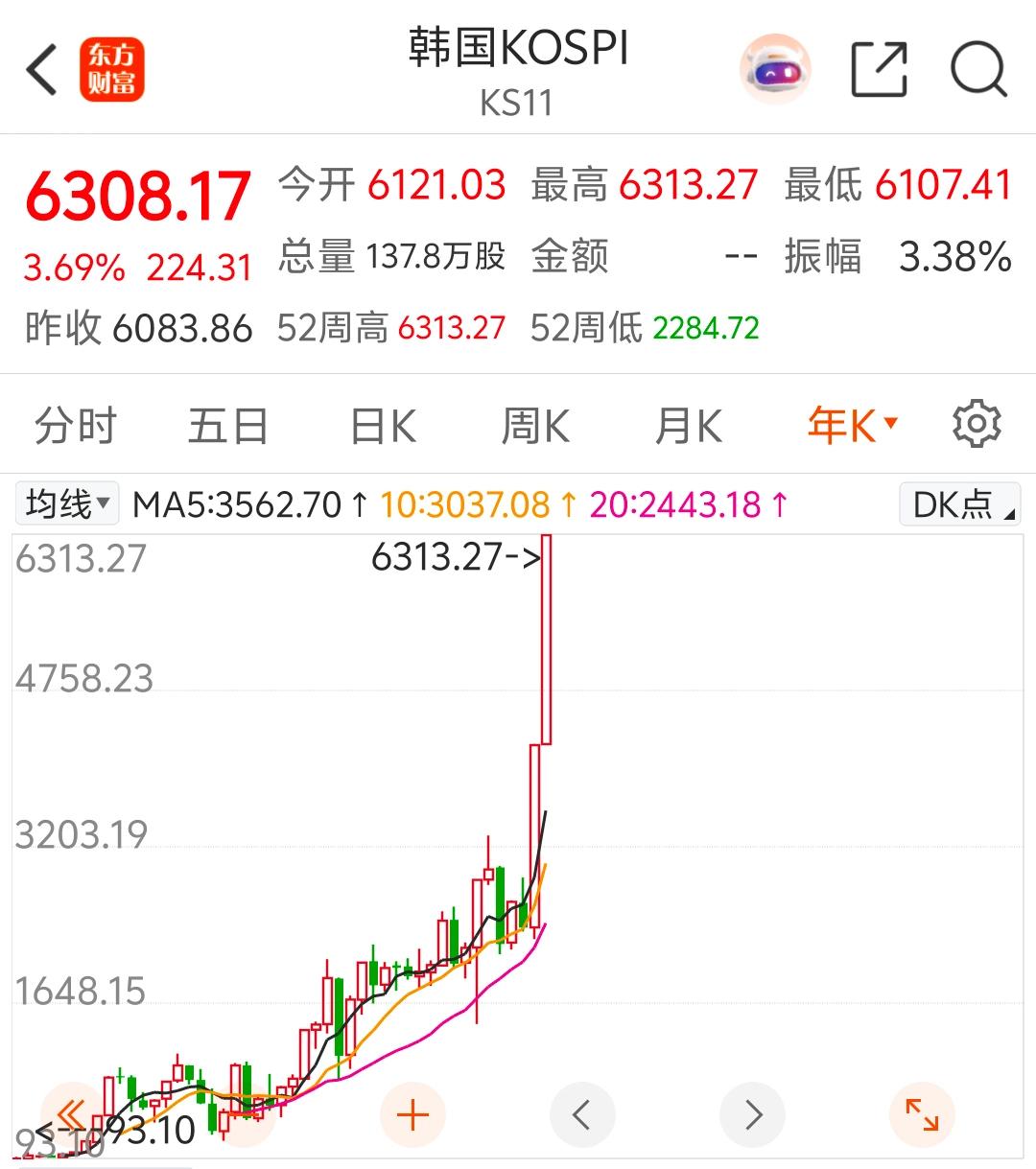Tap the 东方财富 logo
Screen dimensions: 1036x1169
[x=112, y=67]
